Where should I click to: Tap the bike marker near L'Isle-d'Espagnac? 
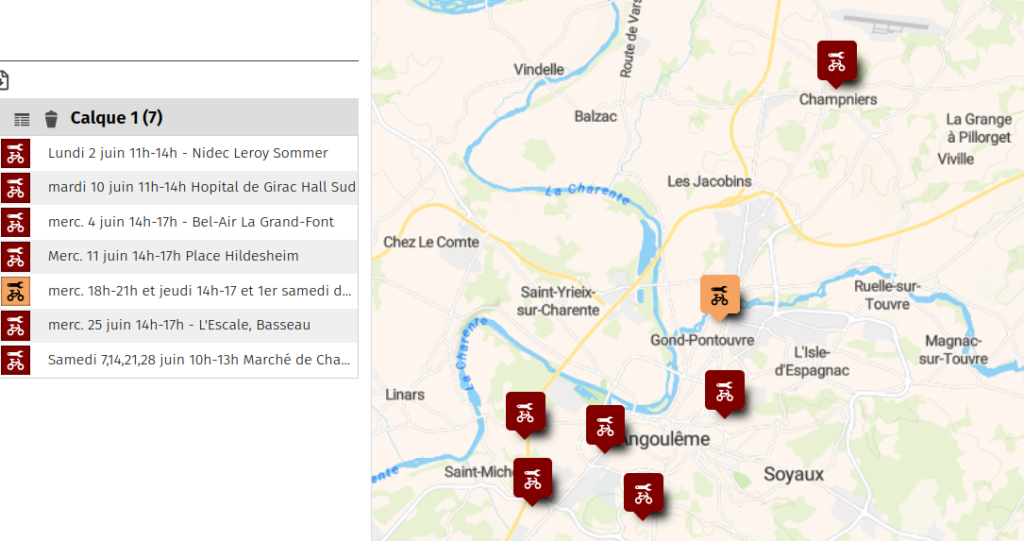pyautogui.click(x=724, y=390)
